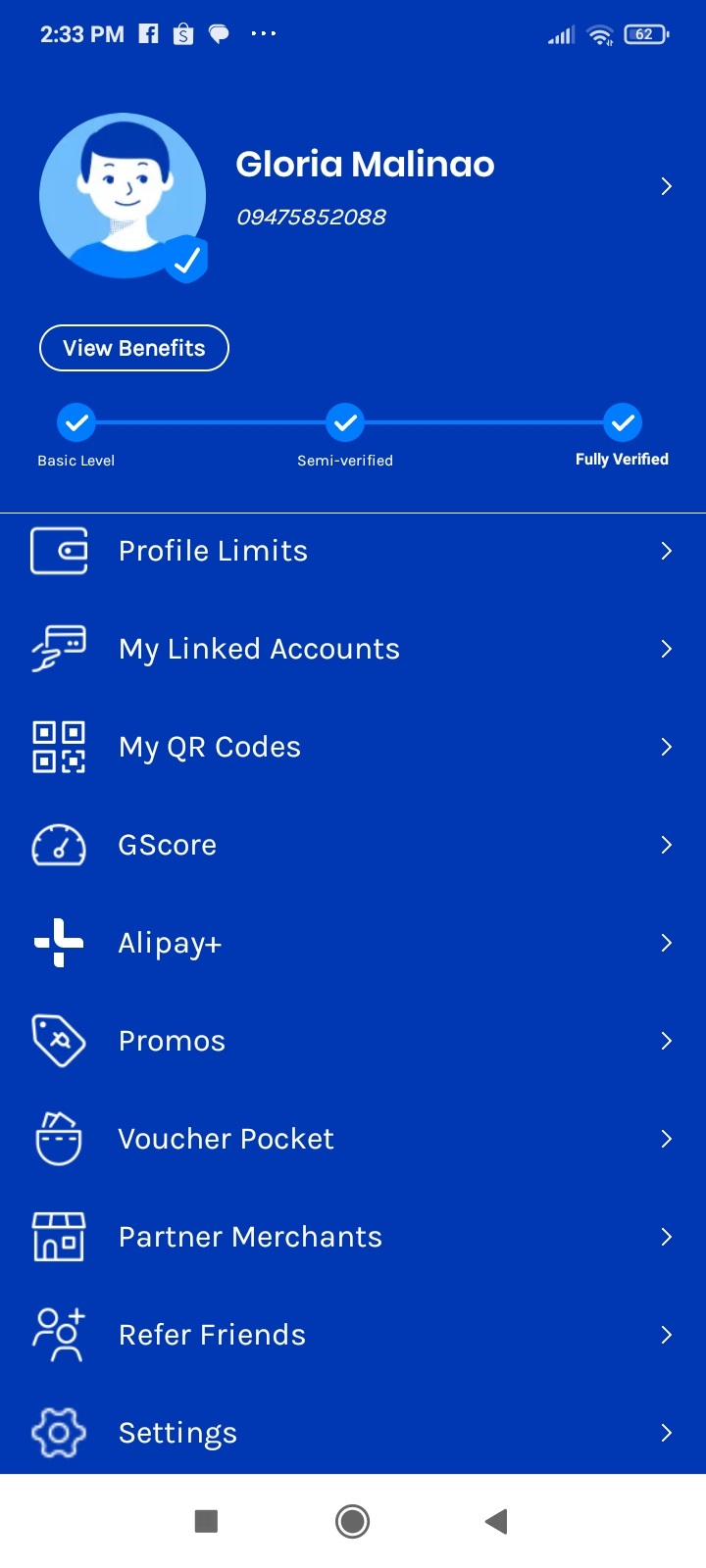
Task: Open My QR Codes
Action: point(352,747)
